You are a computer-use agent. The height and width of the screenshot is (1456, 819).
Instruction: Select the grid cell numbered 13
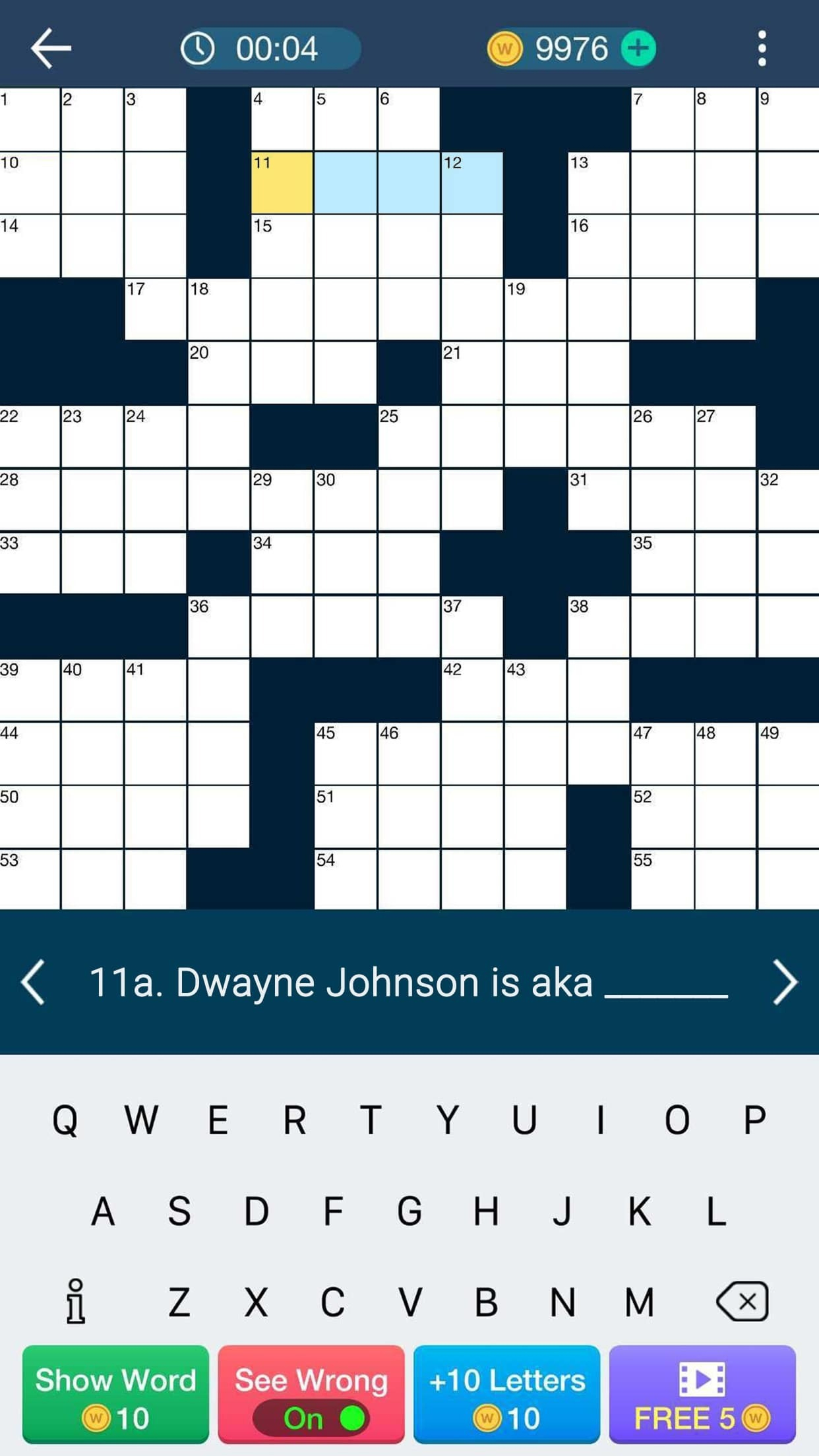pyautogui.click(x=599, y=183)
